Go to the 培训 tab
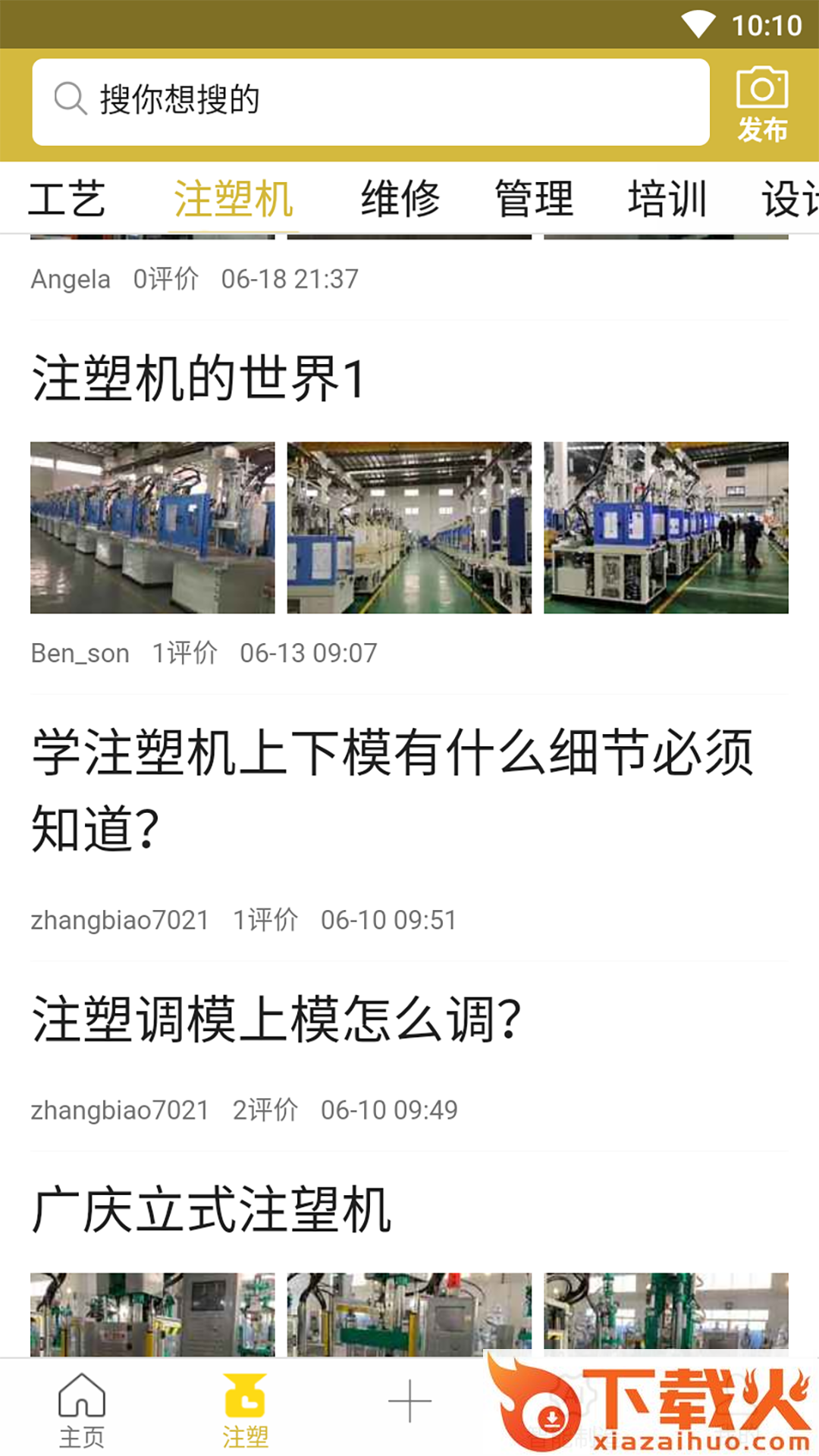 coord(667,199)
